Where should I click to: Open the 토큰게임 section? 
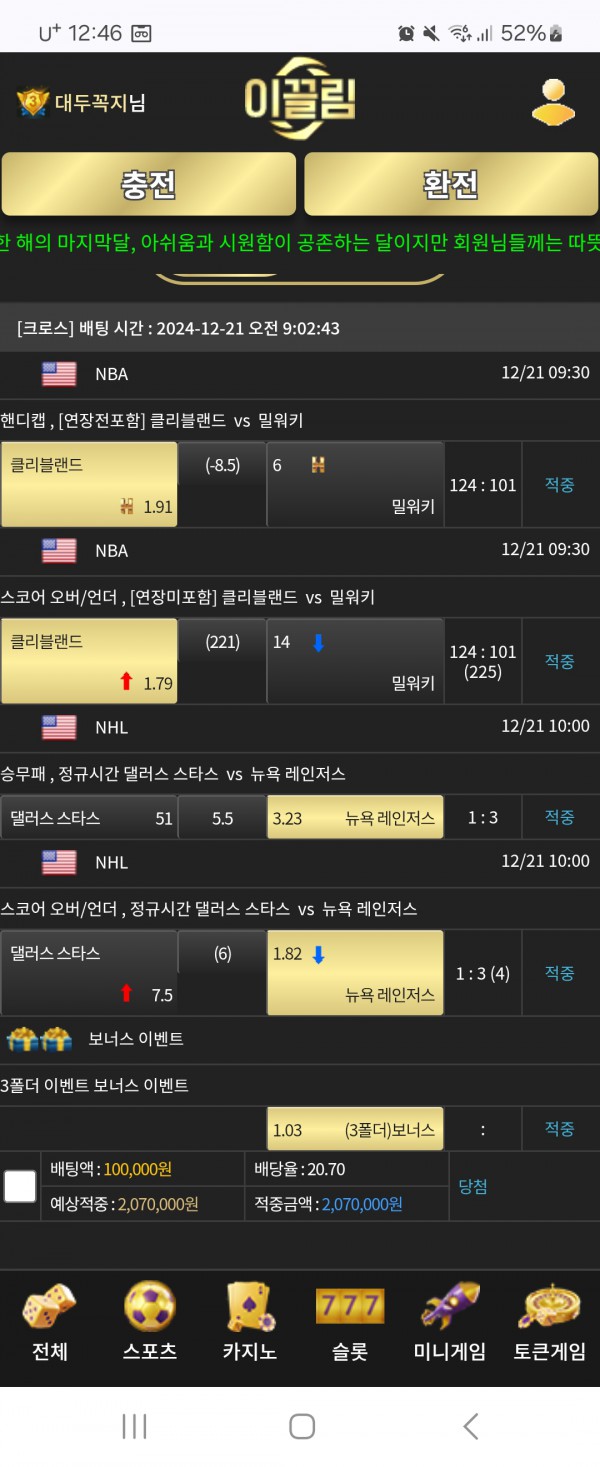pos(550,1322)
